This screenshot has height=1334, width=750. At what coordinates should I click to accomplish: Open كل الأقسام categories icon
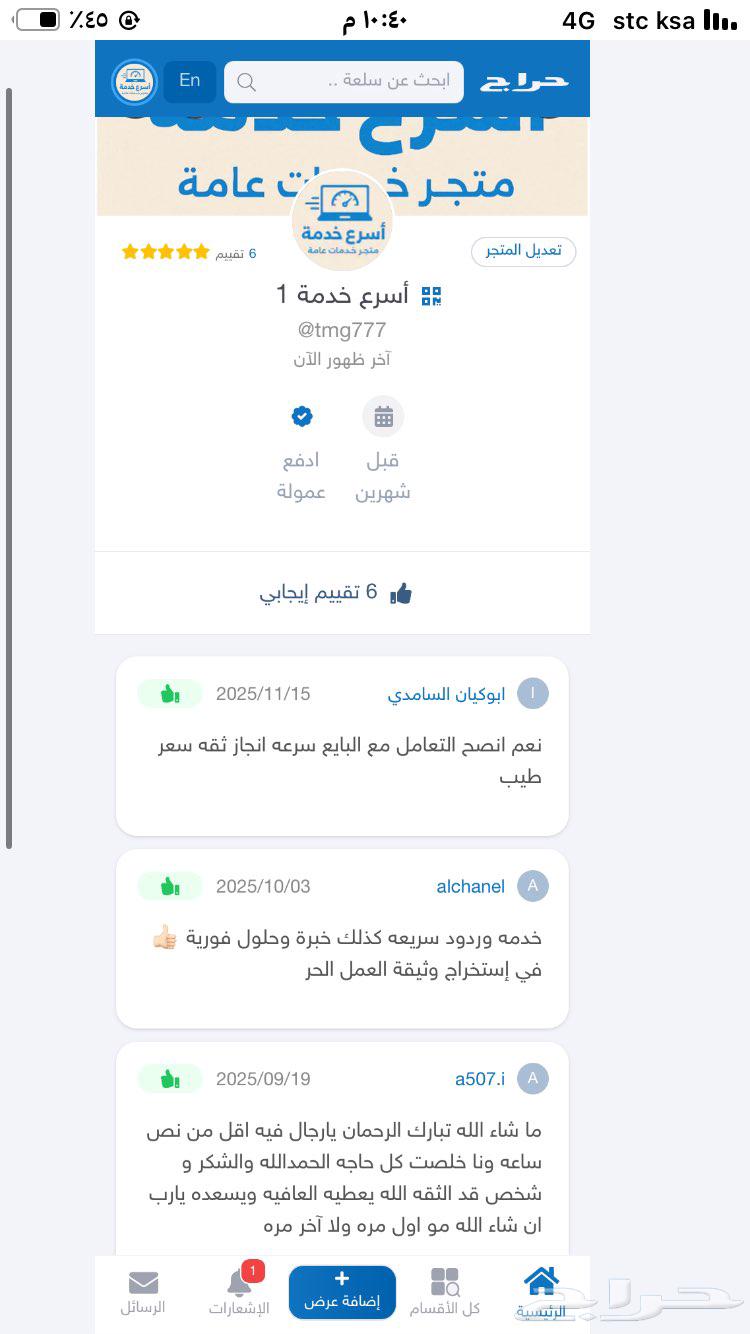pyautogui.click(x=443, y=1281)
